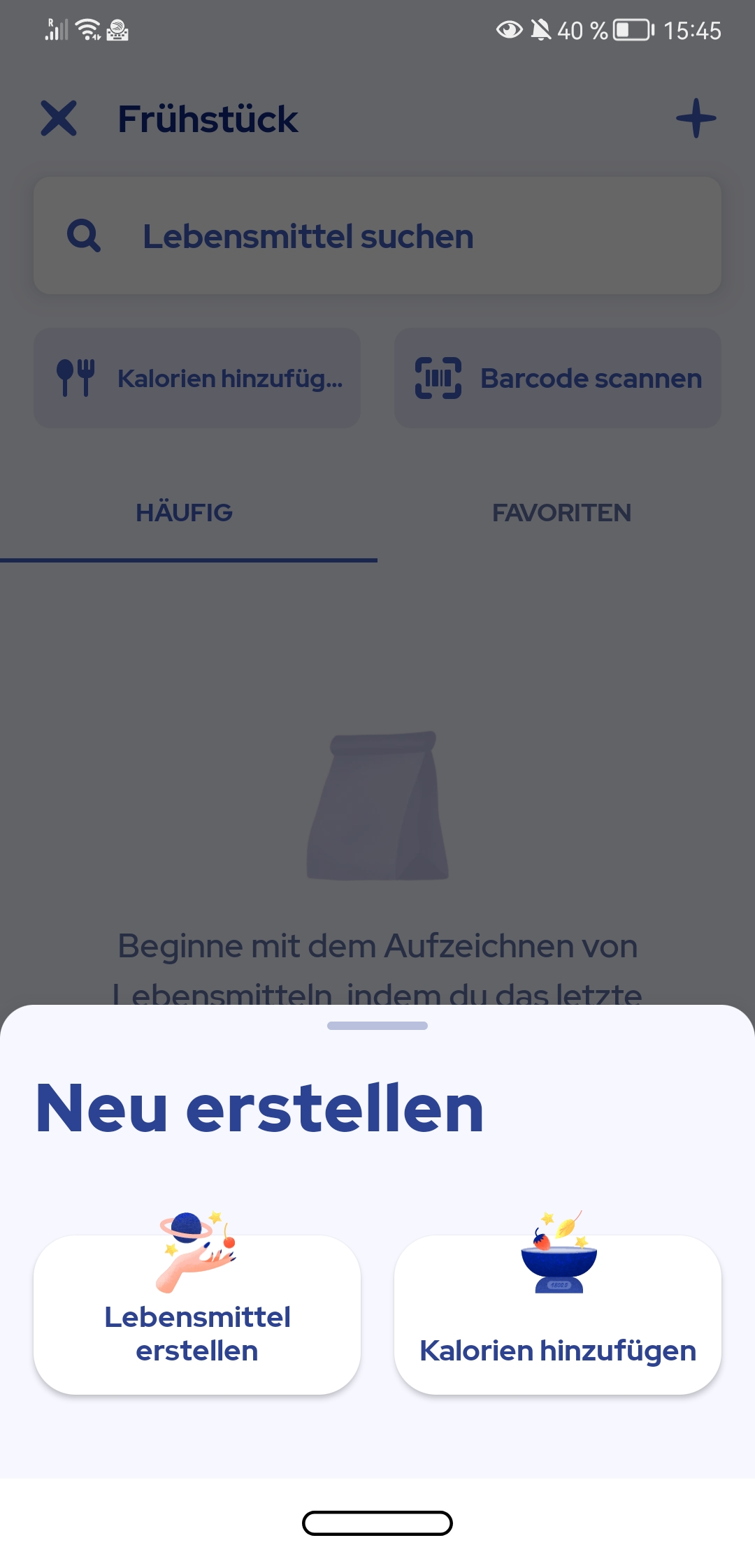
Task: Tap the plus icon beside Frühstück
Action: pyautogui.click(x=696, y=118)
